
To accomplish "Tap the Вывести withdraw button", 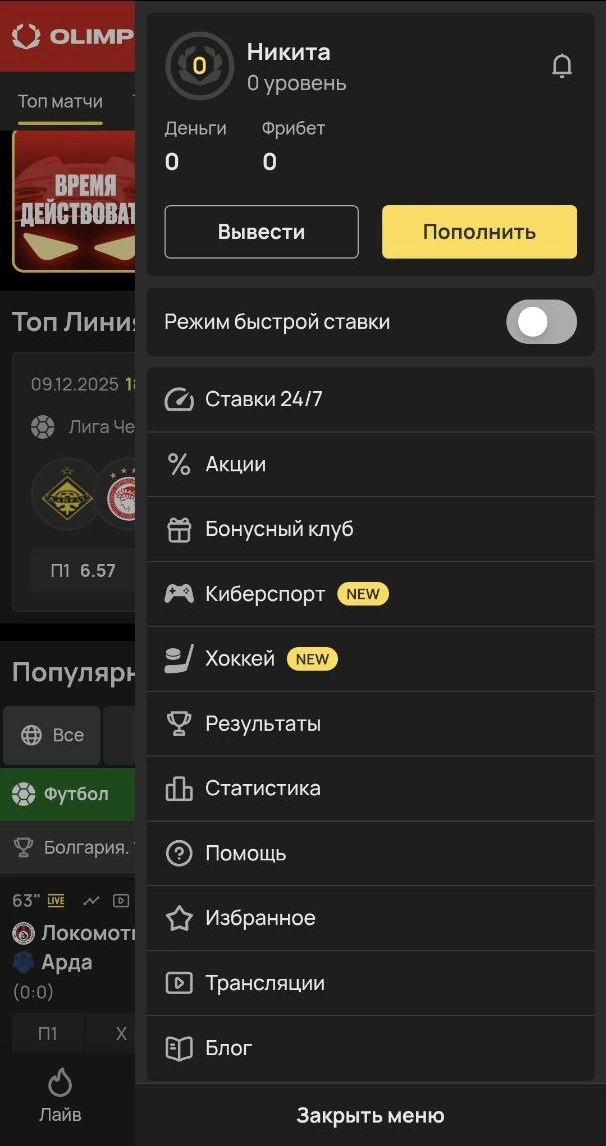I will [x=261, y=232].
